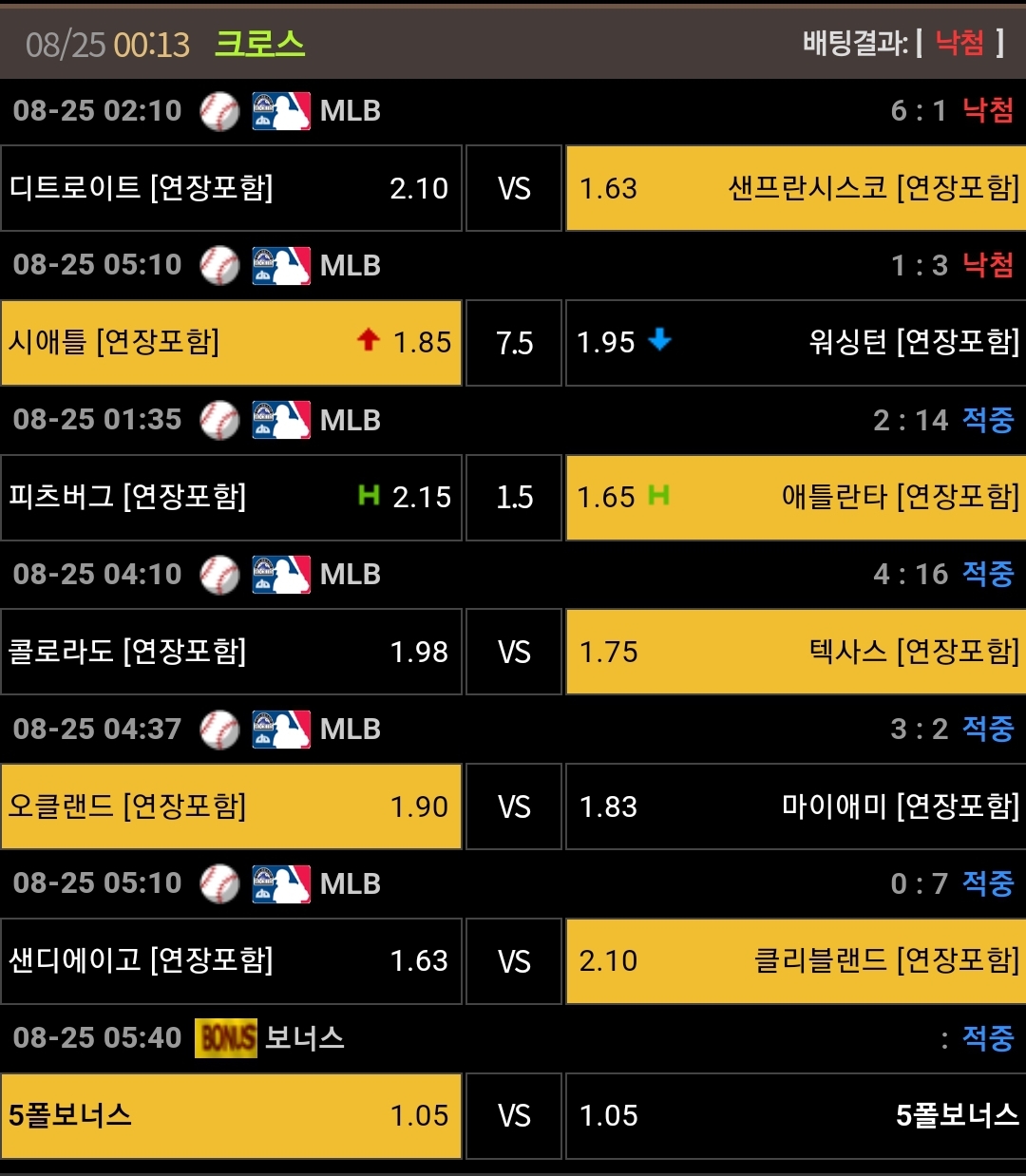This screenshot has width=1026, height=1176.
Task: Tap the 샌프란시스코 1.63 odds cell
Action: (x=796, y=188)
